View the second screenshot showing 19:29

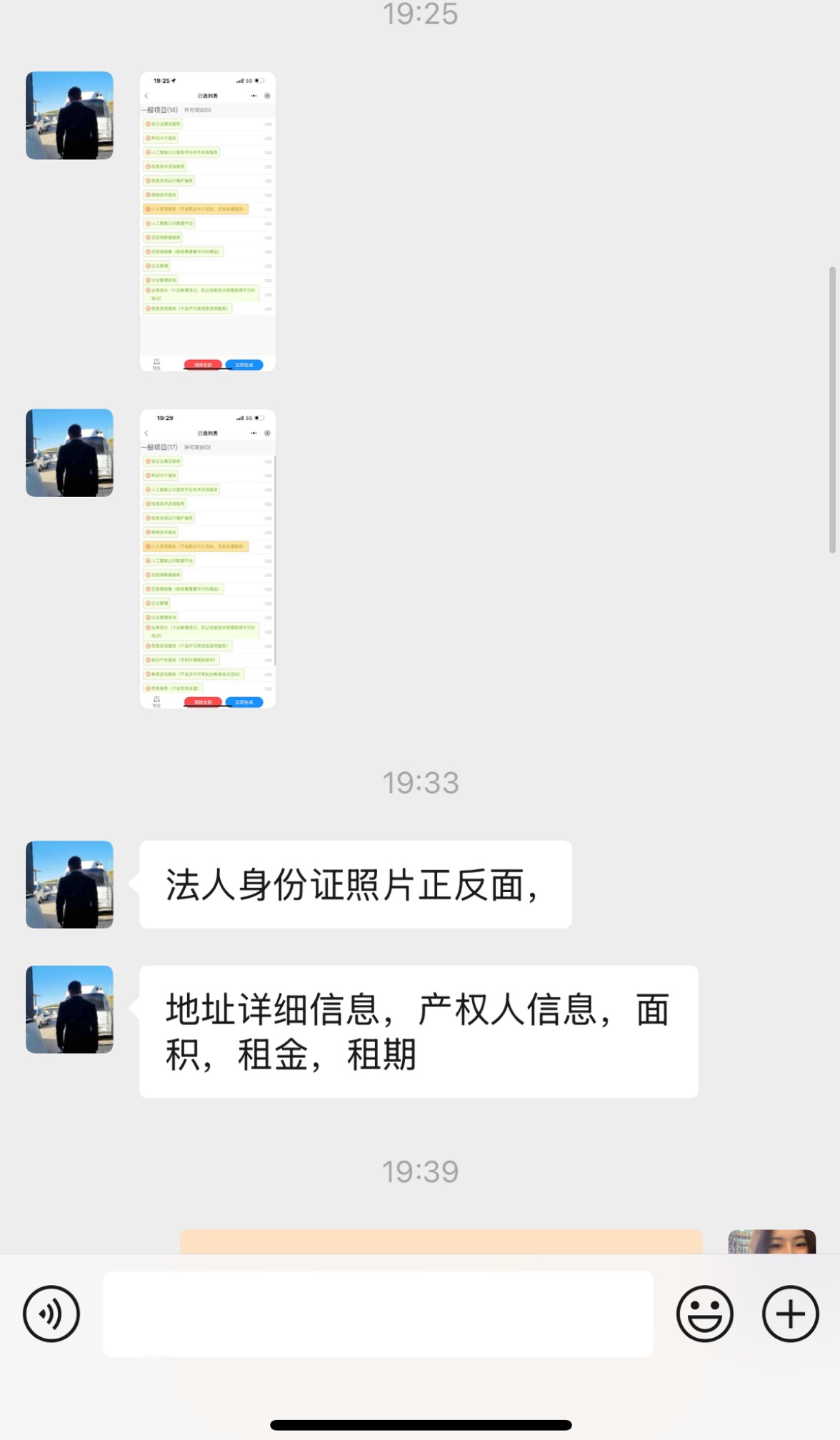click(208, 559)
